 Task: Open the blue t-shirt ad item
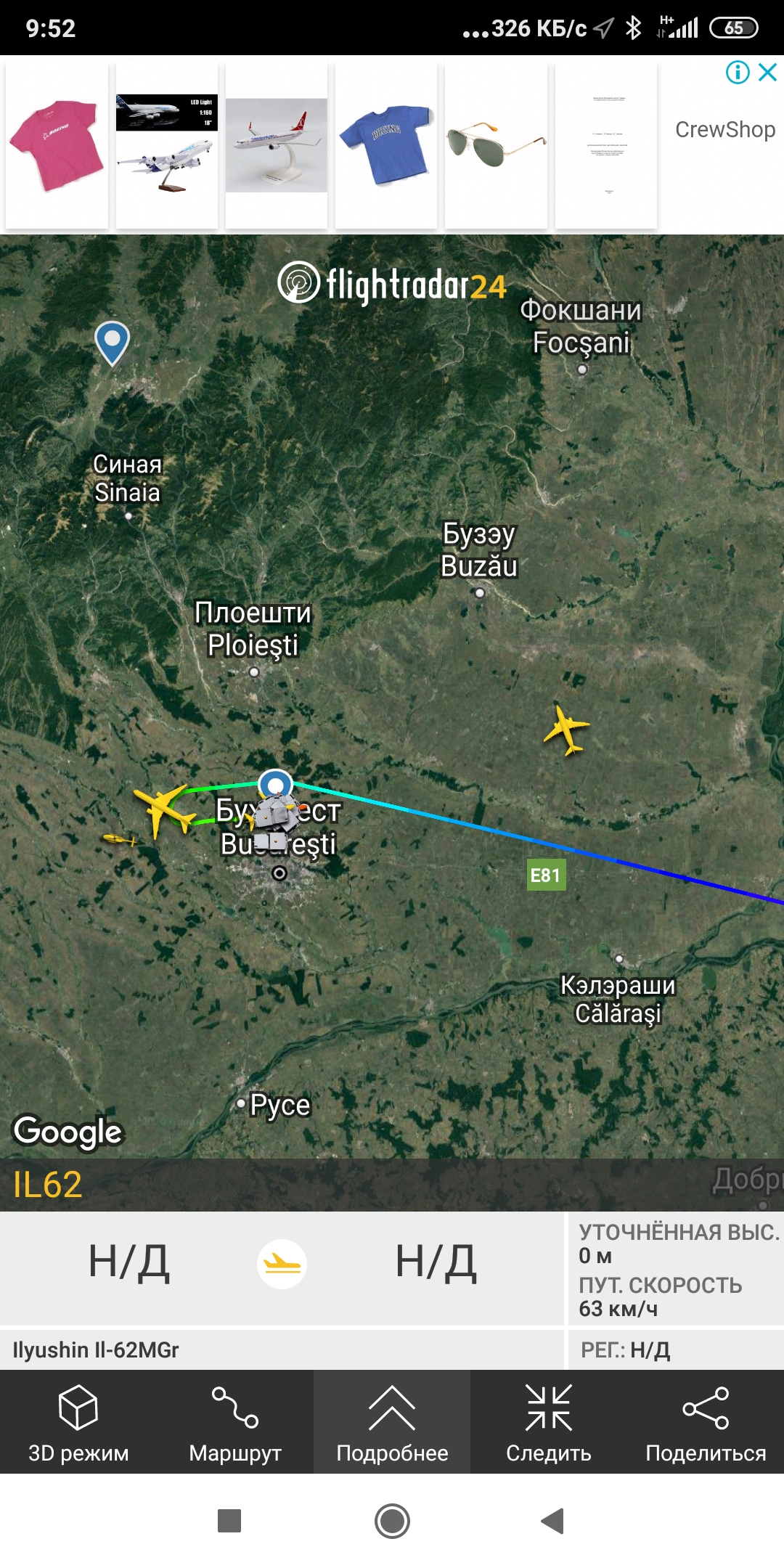coord(386,145)
